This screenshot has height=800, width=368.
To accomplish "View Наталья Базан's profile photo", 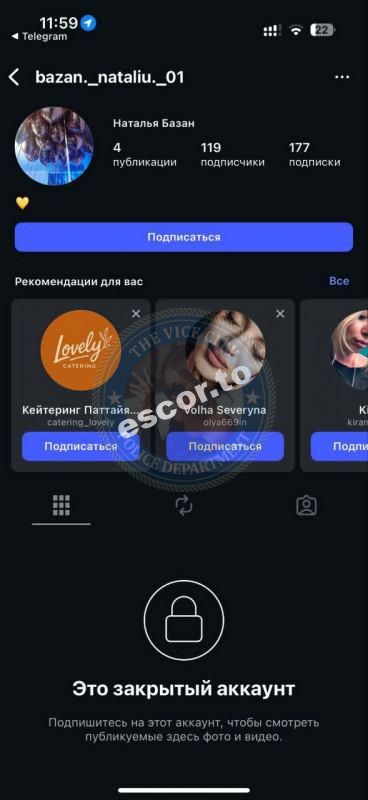I will [54, 146].
